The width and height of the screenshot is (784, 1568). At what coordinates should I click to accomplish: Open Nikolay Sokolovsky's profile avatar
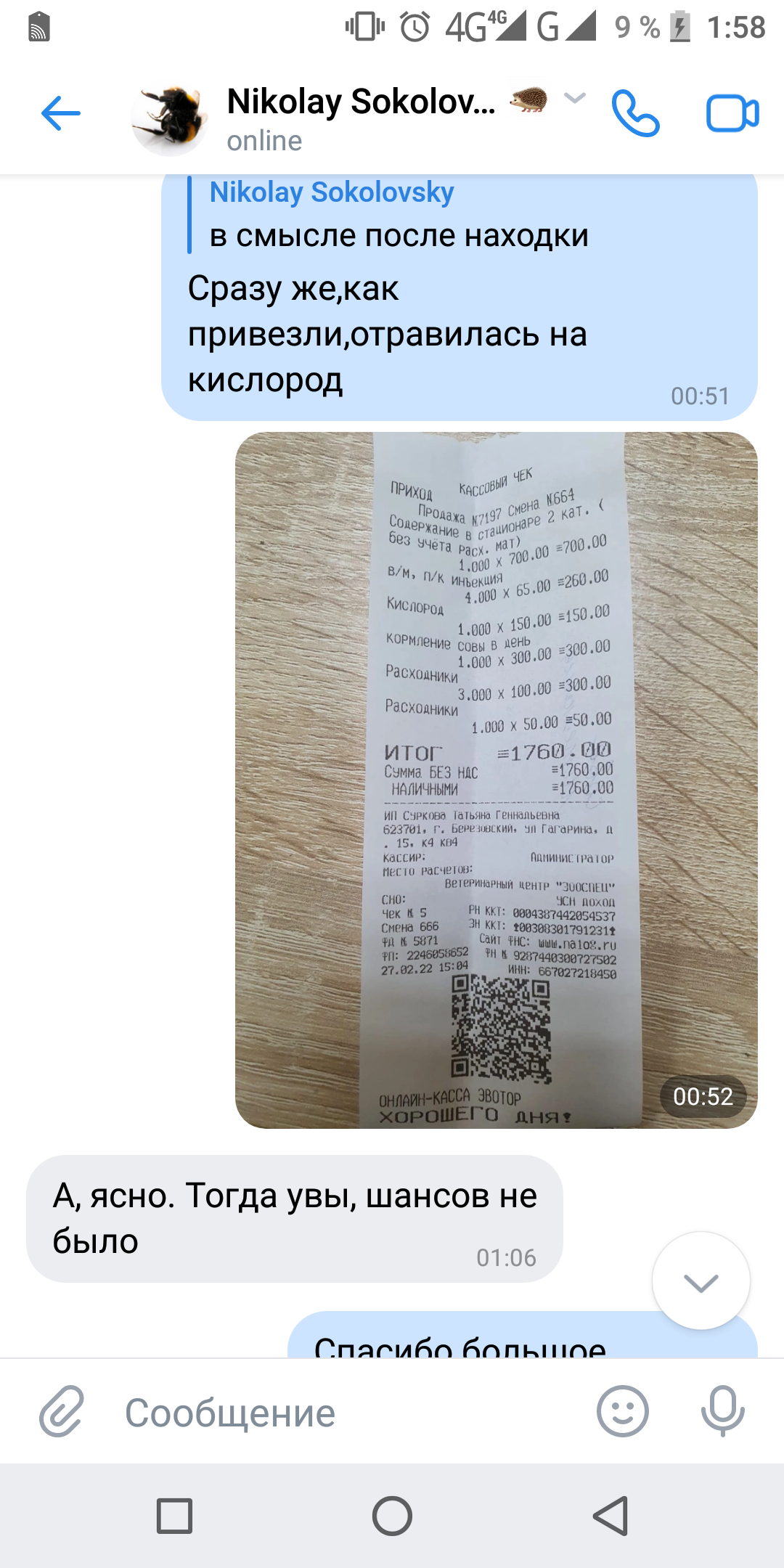click(170, 118)
